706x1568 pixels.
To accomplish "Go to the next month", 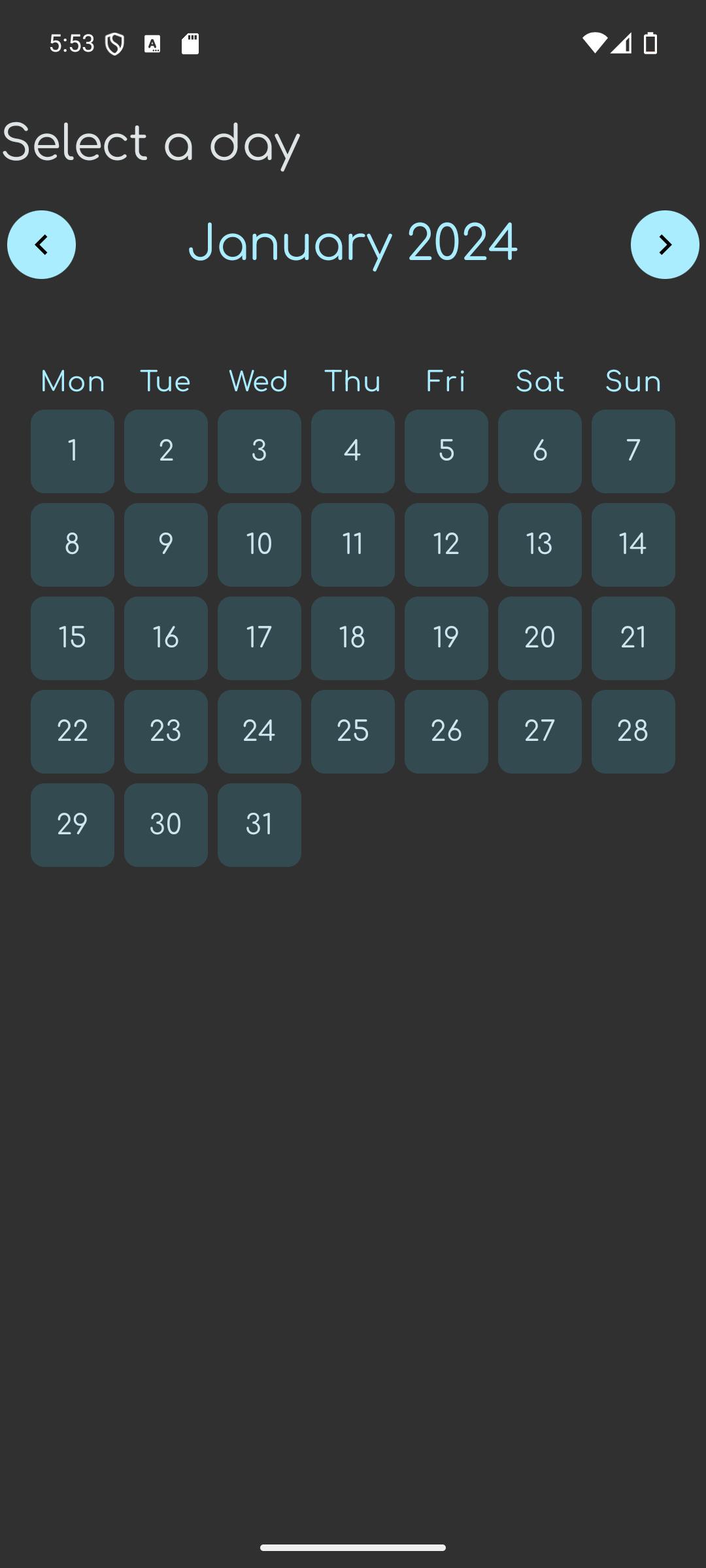I will pos(665,244).
